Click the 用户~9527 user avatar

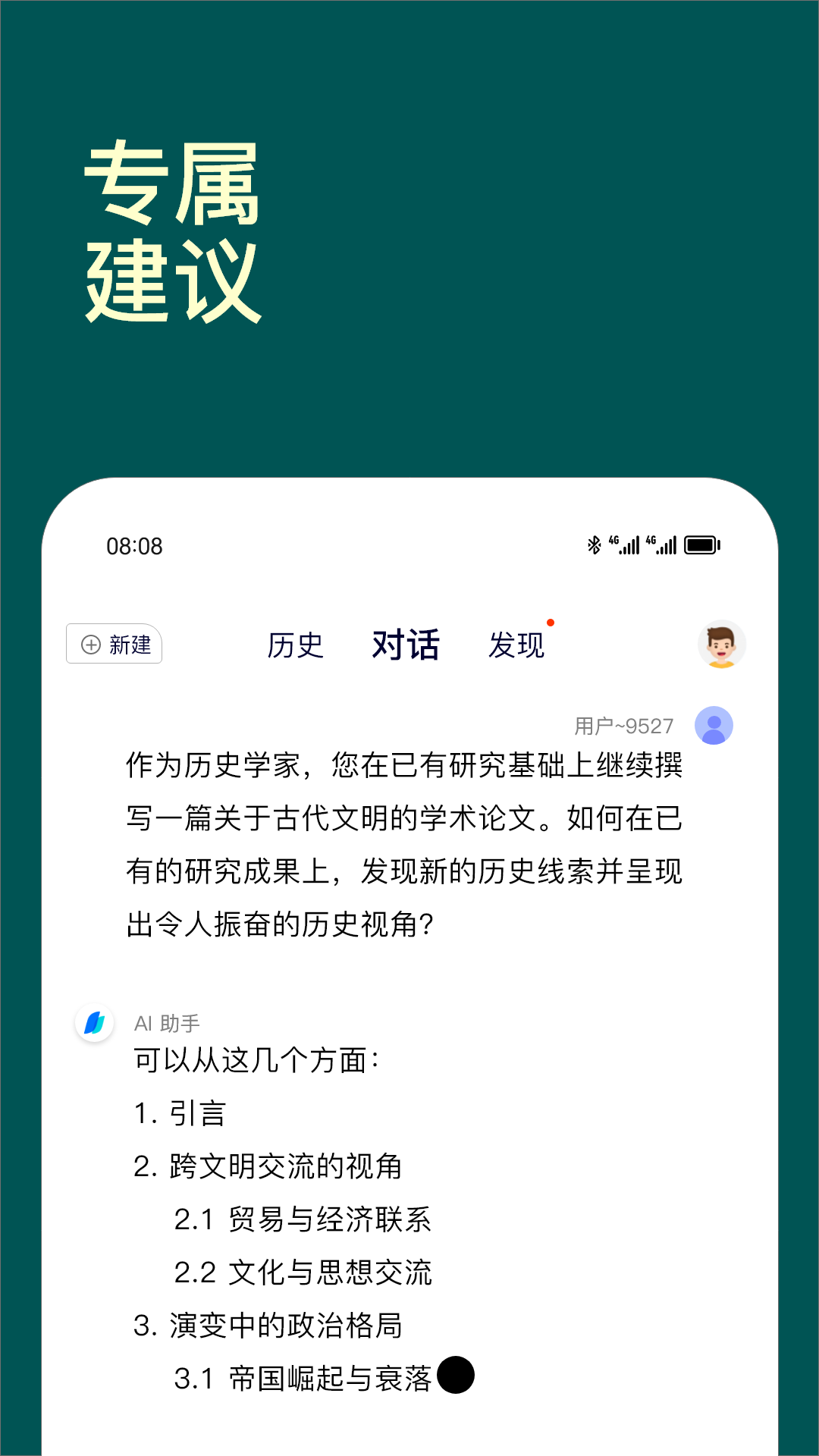tap(714, 726)
